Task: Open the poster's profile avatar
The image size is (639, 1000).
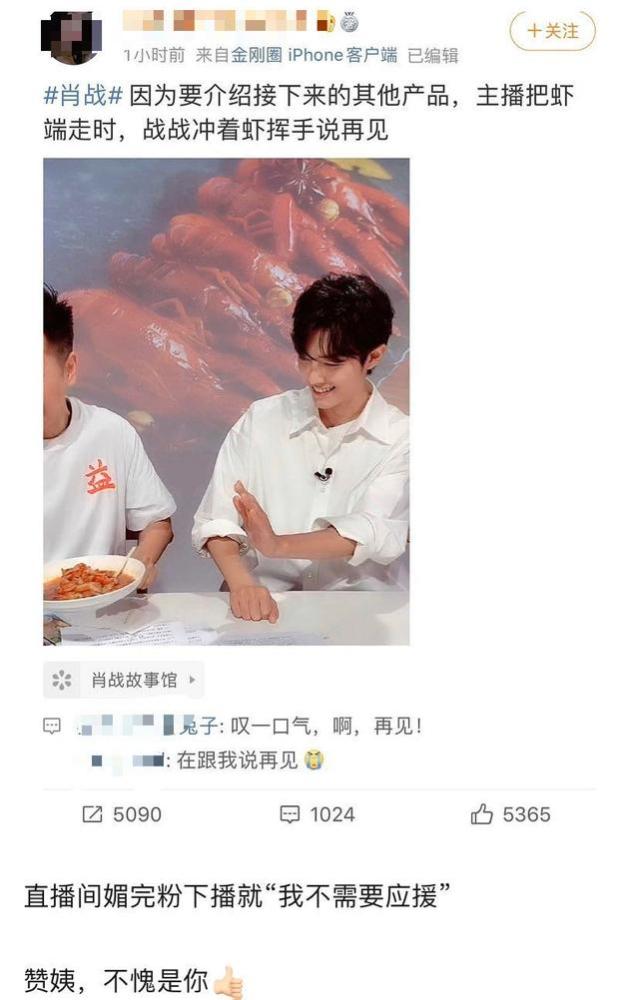Action: pos(71,38)
